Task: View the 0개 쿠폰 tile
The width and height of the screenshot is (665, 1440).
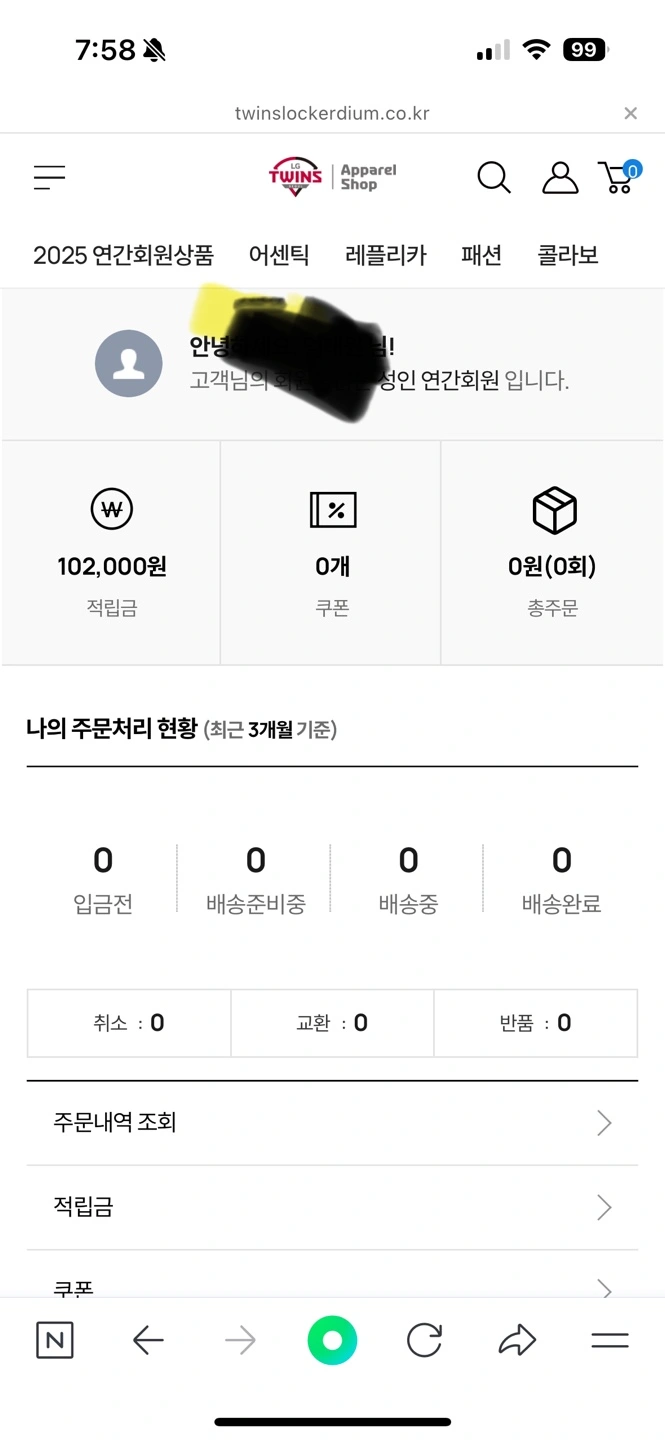Action: pyautogui.click(x=331, y=552)
